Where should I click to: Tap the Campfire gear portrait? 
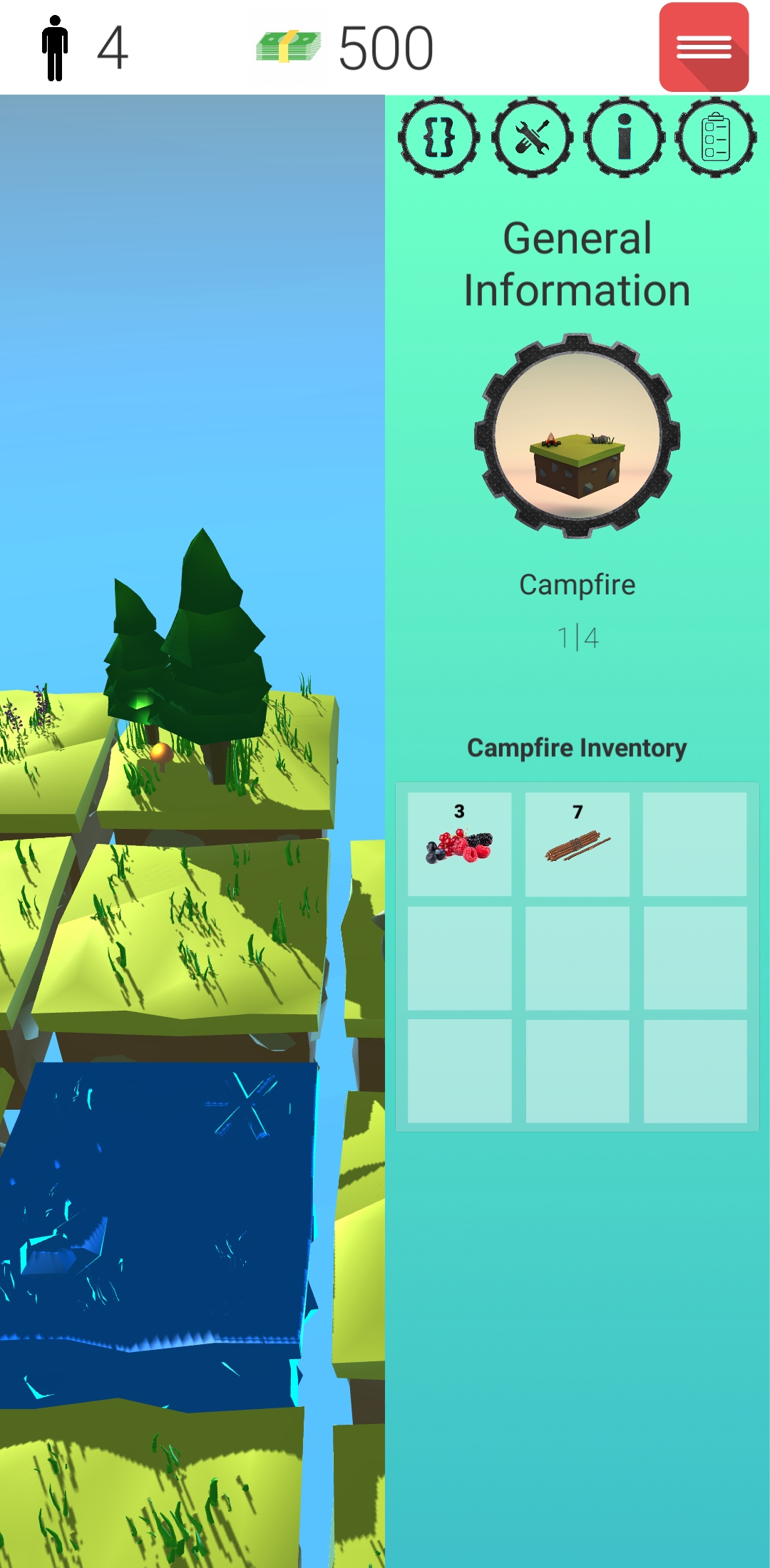[x=577, y=435]
